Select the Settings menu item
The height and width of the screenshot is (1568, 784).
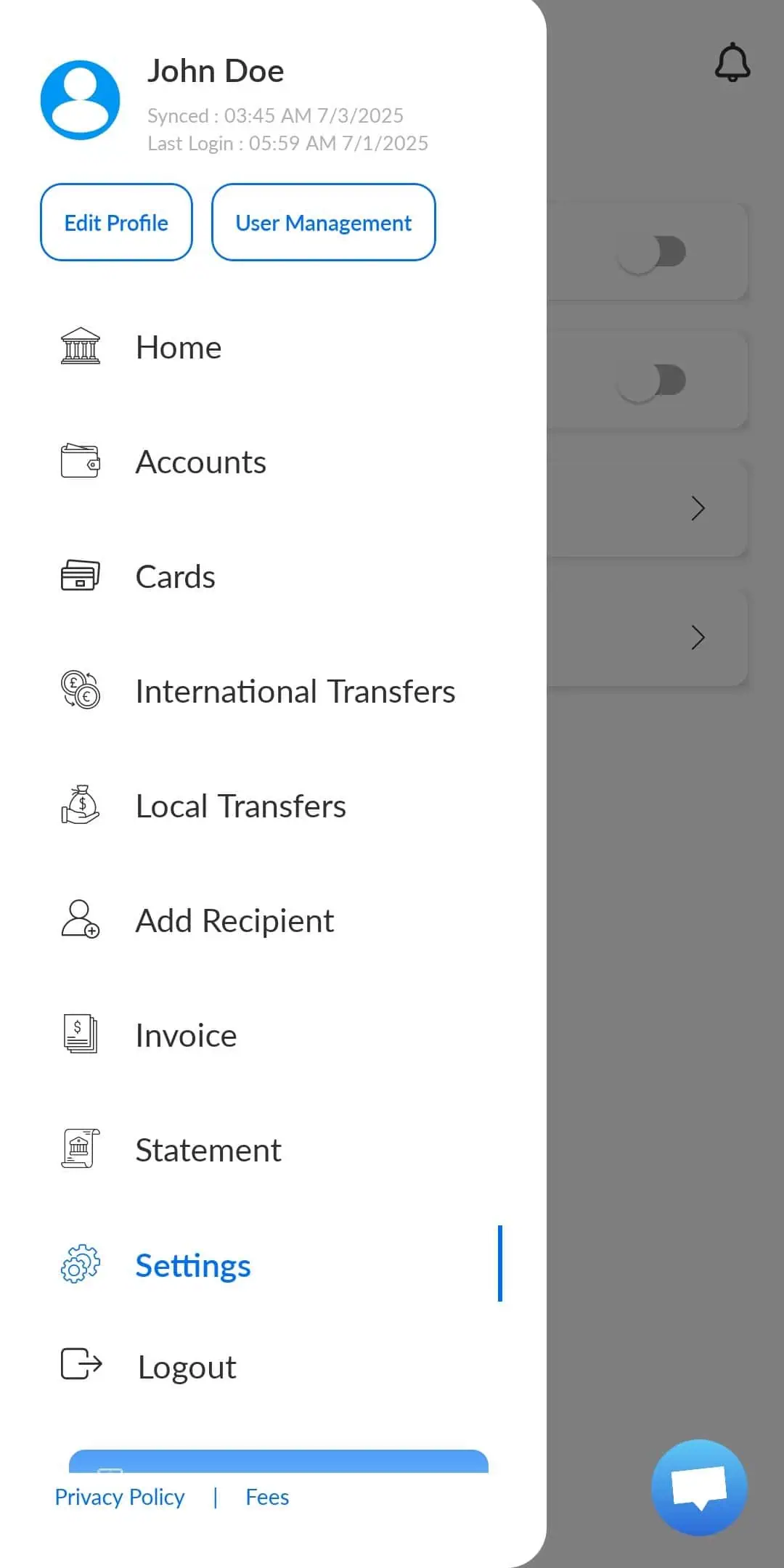click(x=273, y=1265)
